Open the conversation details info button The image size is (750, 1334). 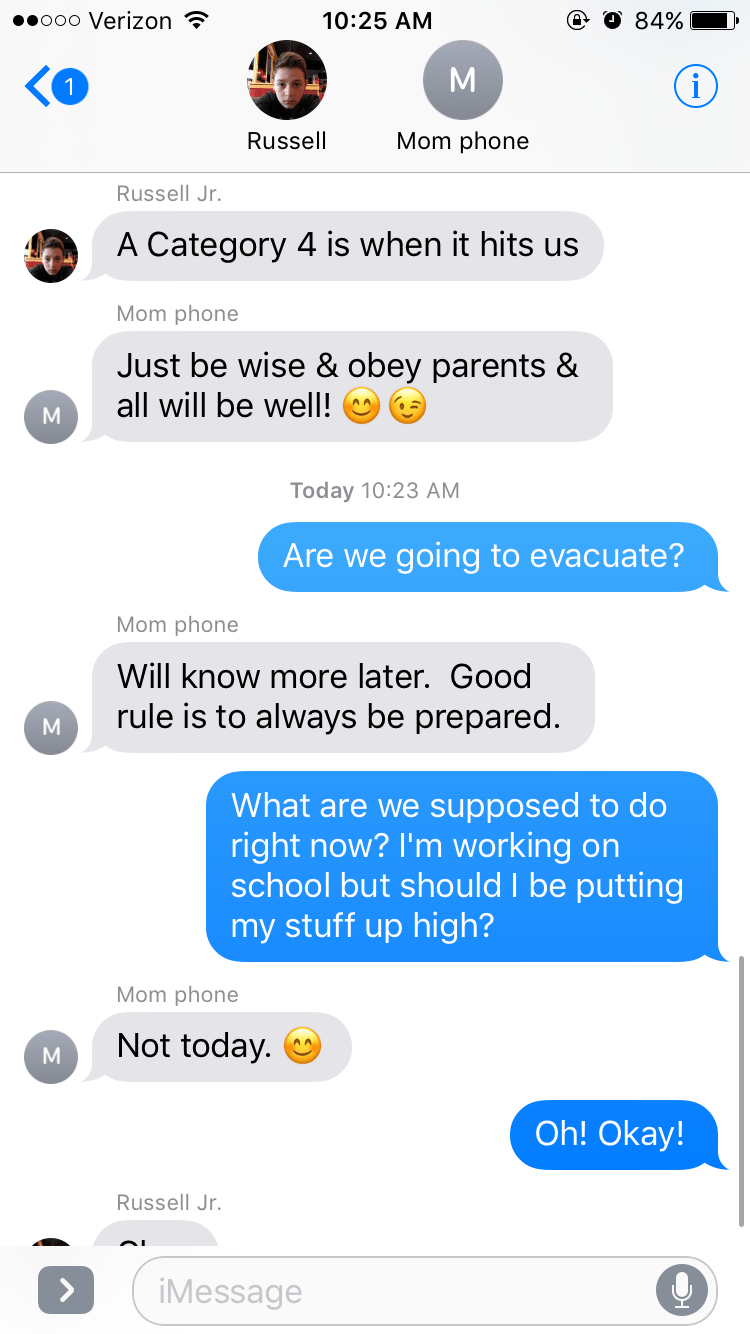click(x=695, y=88)
